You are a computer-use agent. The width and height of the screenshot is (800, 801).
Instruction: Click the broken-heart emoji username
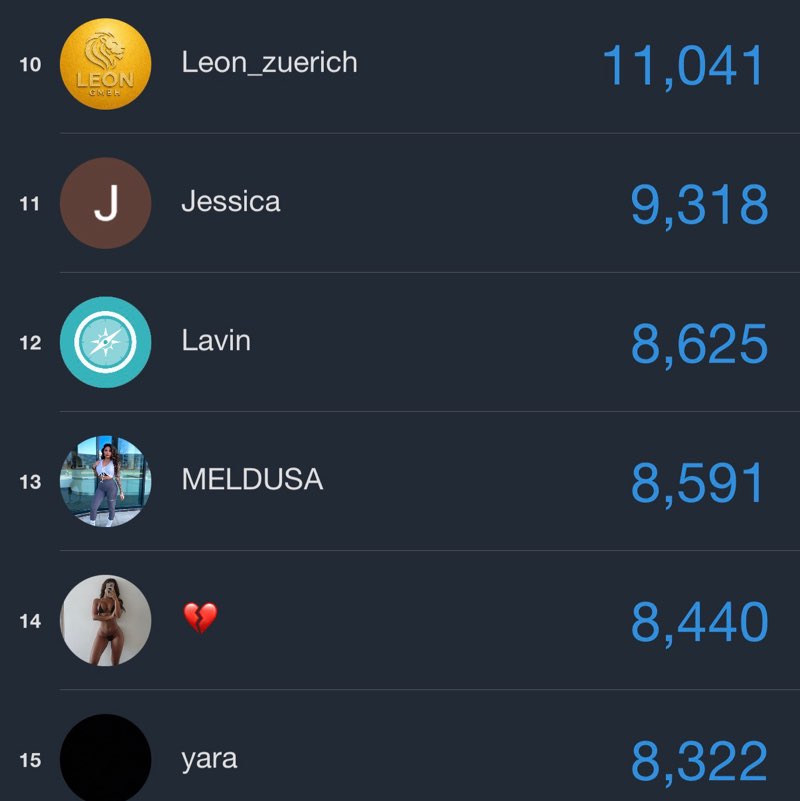click(x=197, y=619)
